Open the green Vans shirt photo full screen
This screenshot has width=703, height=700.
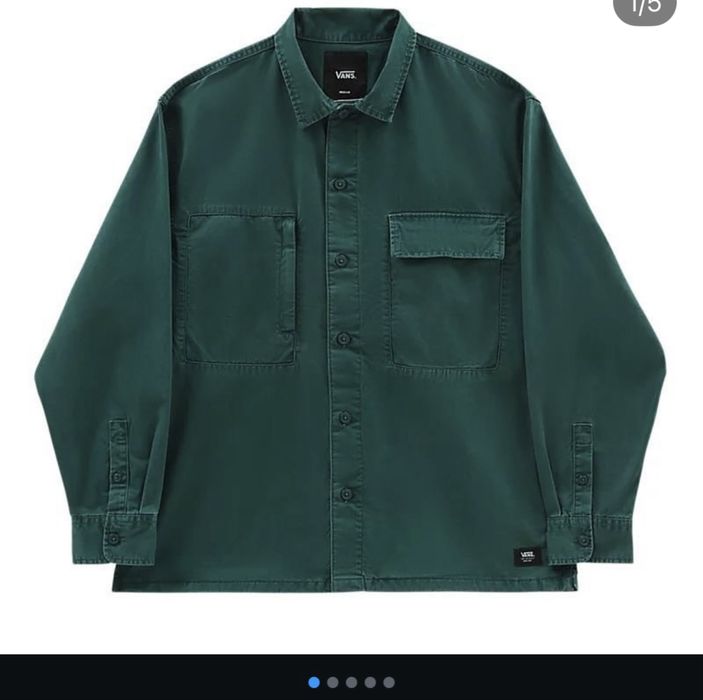point(350,310)
